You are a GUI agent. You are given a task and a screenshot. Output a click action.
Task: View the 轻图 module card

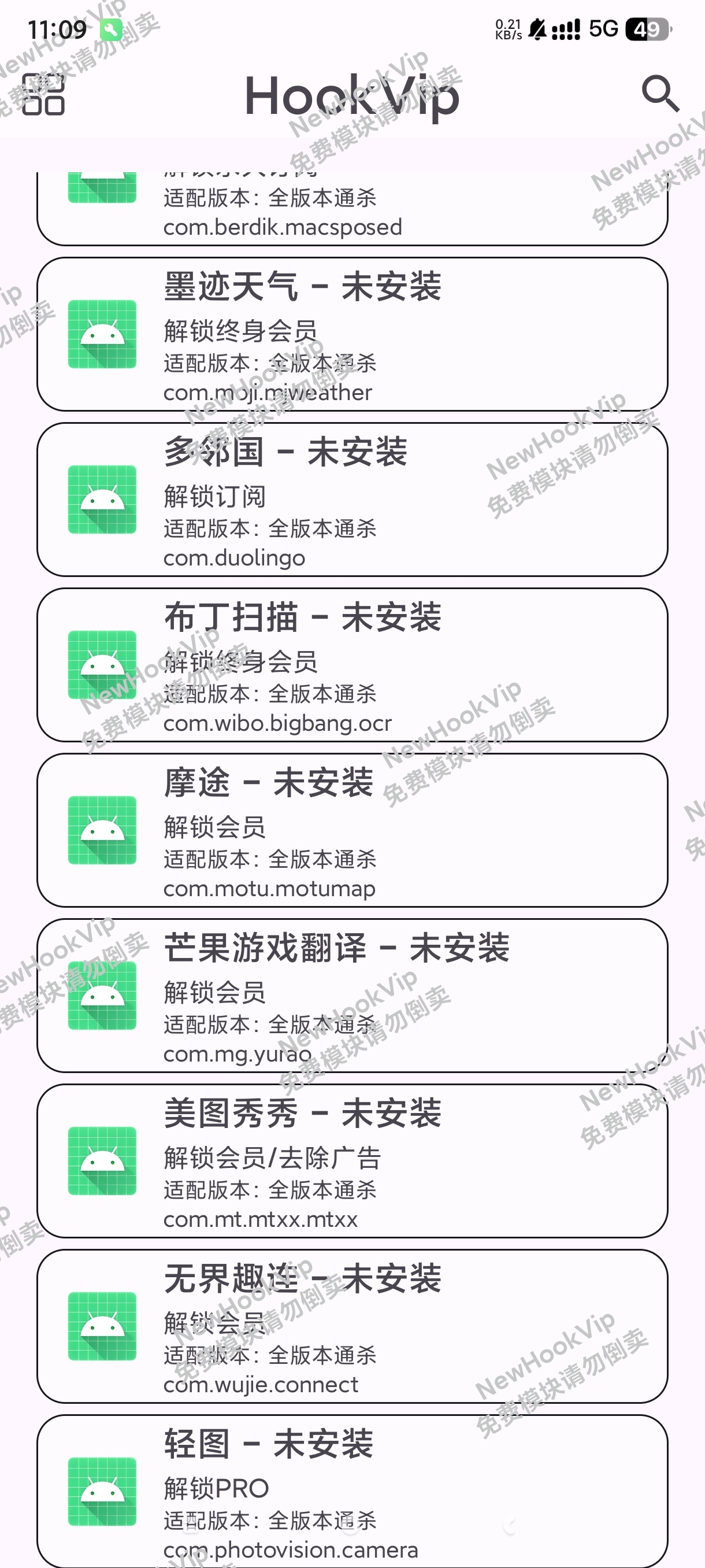[x=352, y=1491]
